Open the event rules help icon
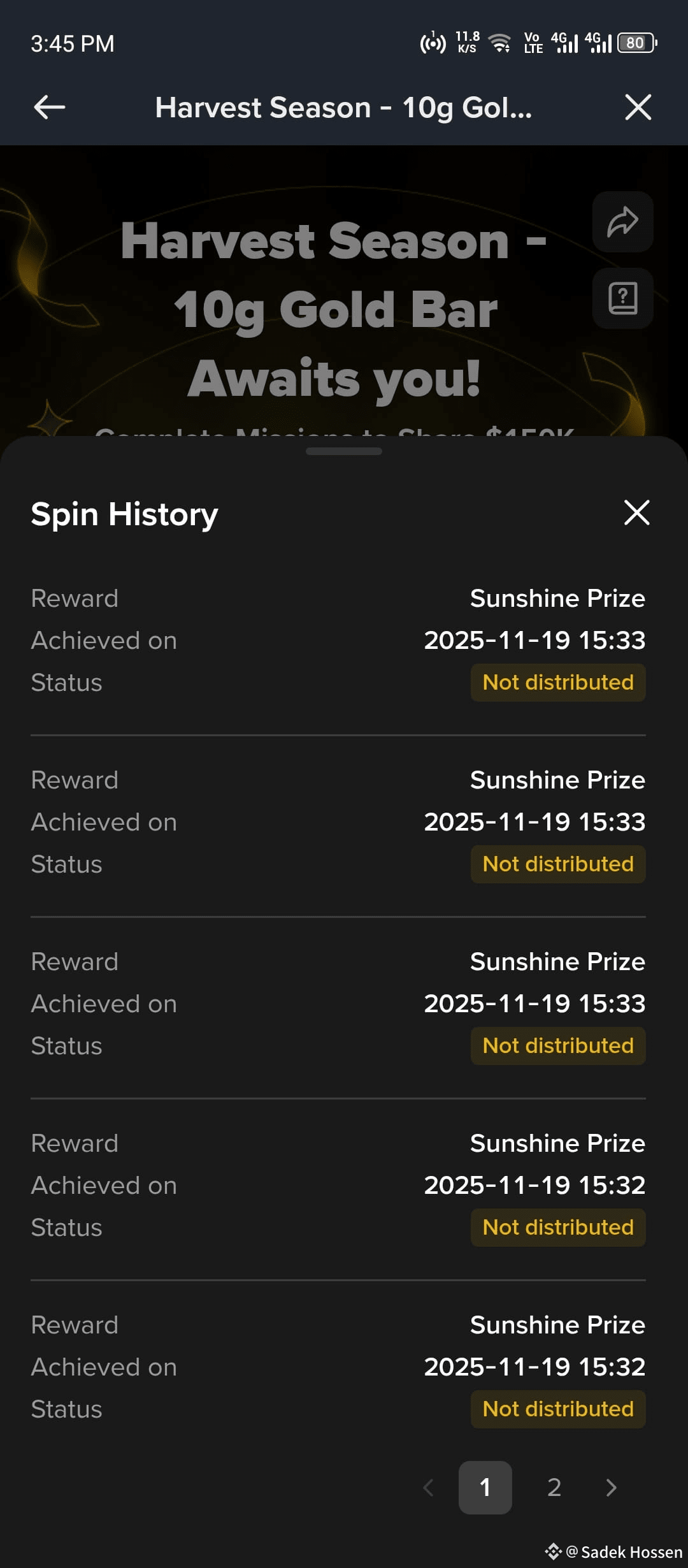This screenshot has height=1568, width=688. click(622, 298)
